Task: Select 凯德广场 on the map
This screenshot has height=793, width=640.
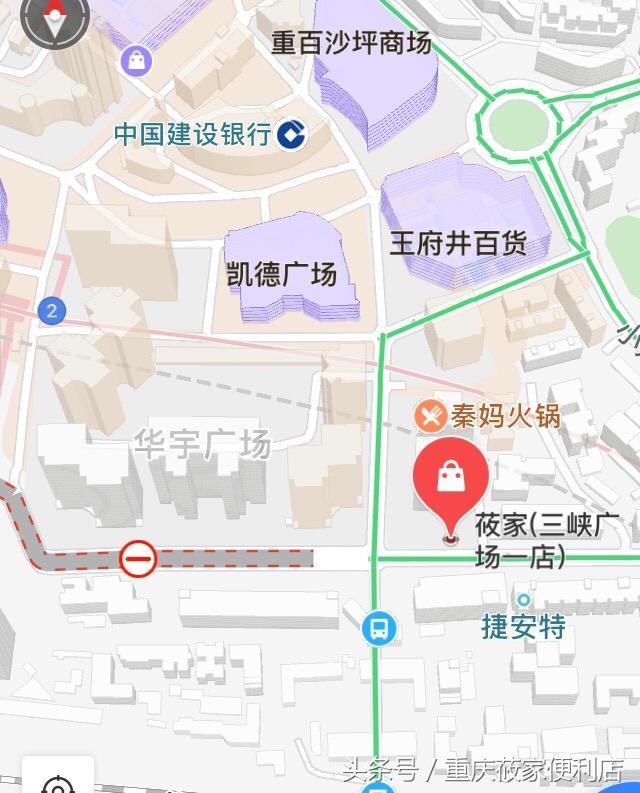Action: pos(282,273)
